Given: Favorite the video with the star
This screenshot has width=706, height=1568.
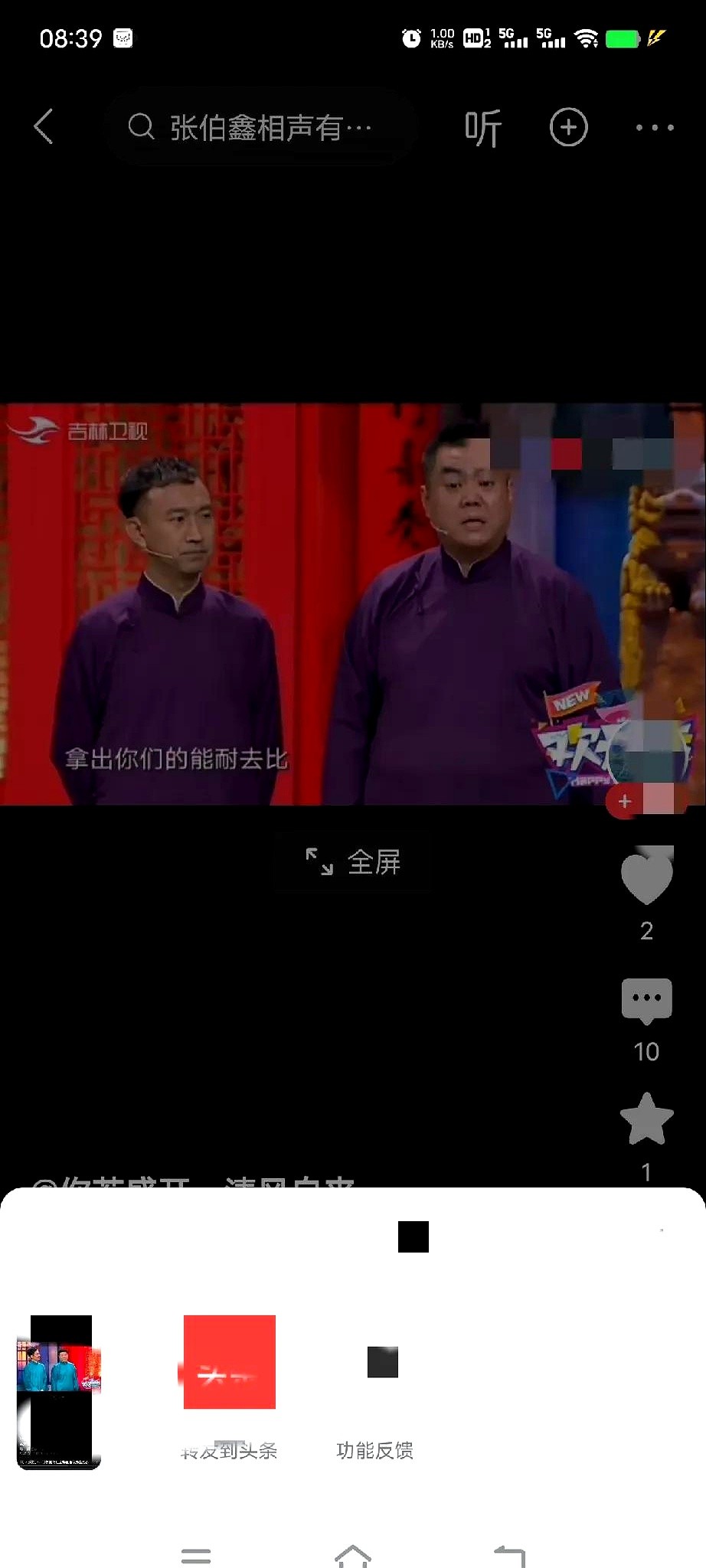Looking at the screenshot, I should click(x=646, y=1120).
